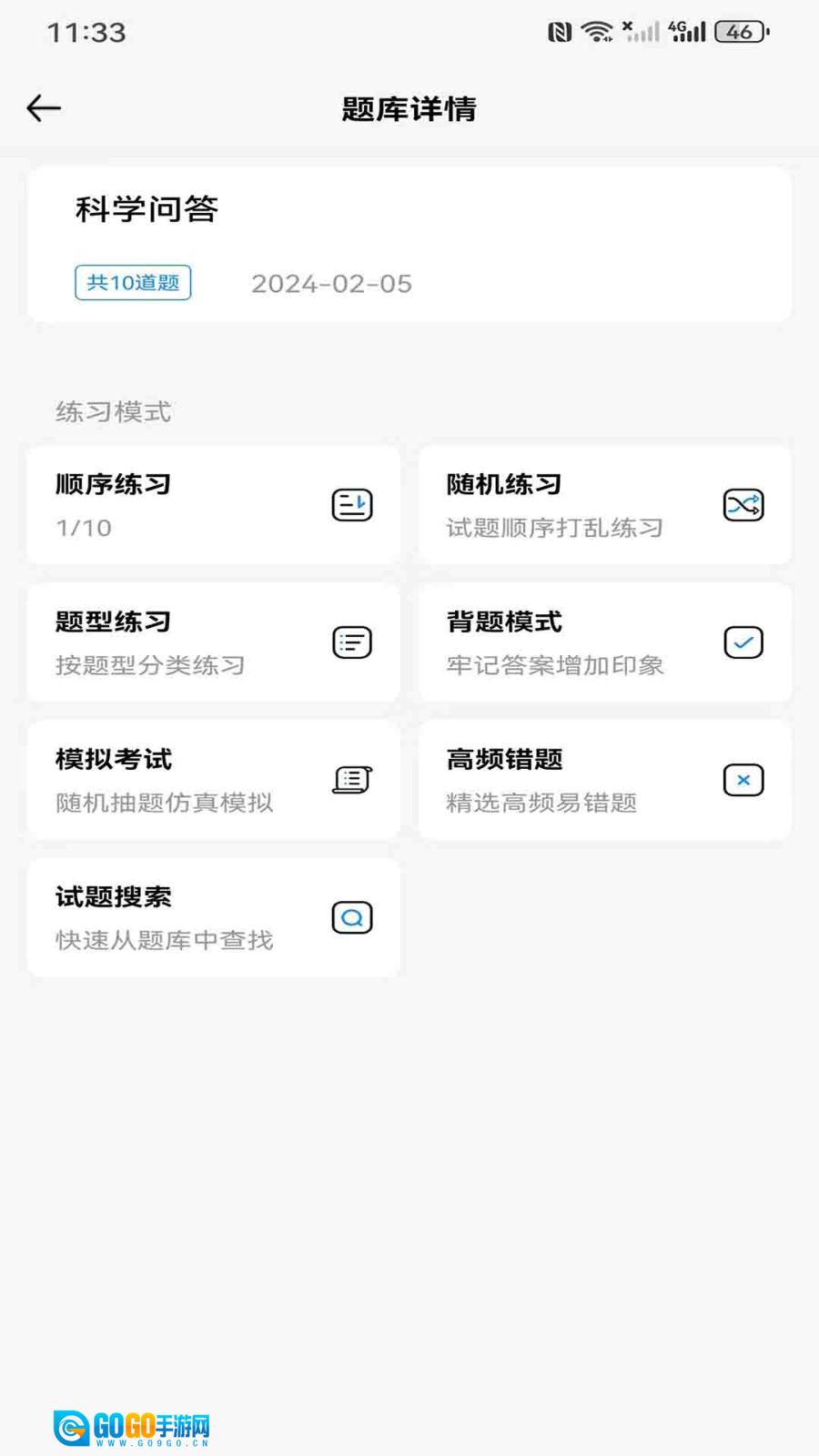Go back from 题库详情 page

coord(44,108)
